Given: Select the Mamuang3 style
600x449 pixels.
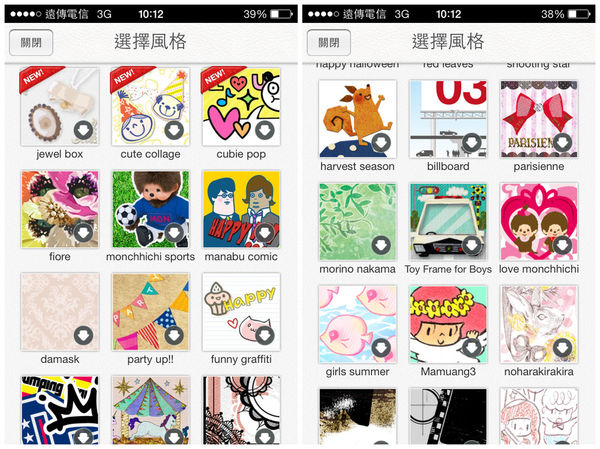Looking at the screenshot, I should (448, 324).
